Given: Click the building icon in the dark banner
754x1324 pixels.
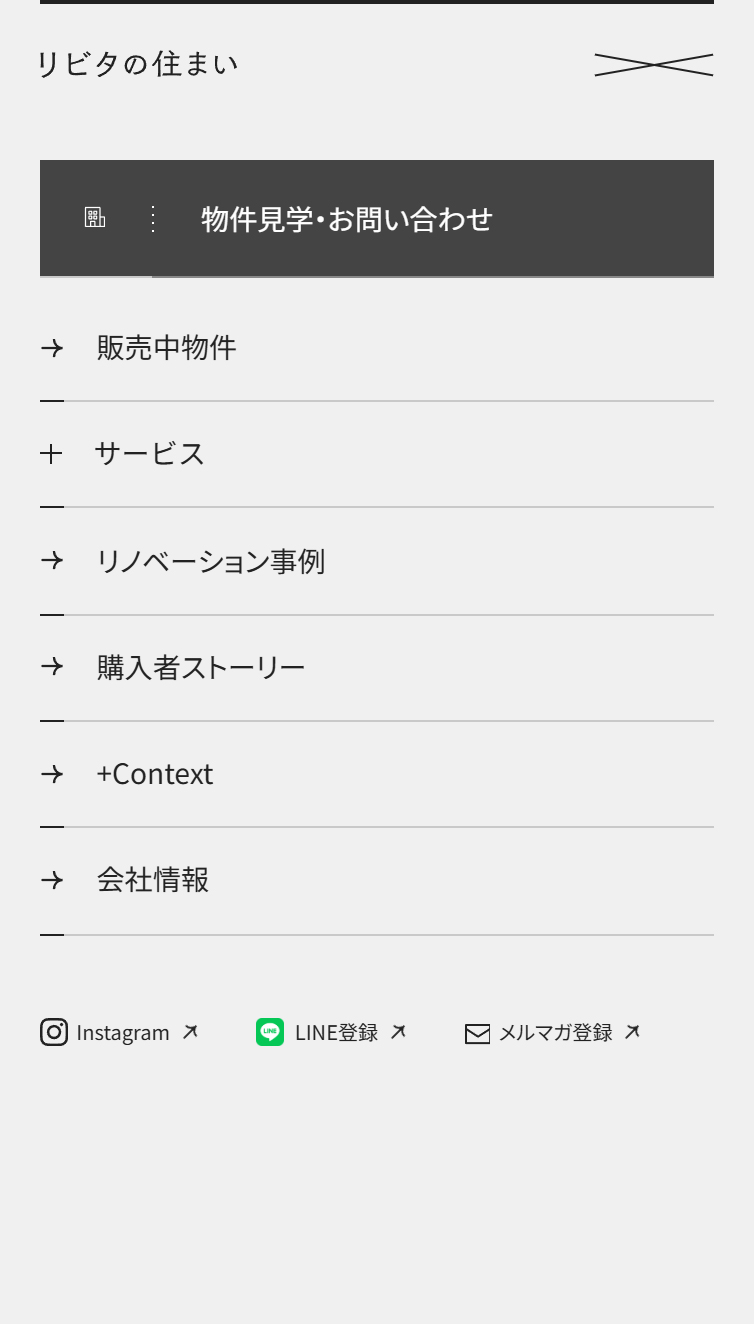Looking at the screenshot, I should click(94, 217).
